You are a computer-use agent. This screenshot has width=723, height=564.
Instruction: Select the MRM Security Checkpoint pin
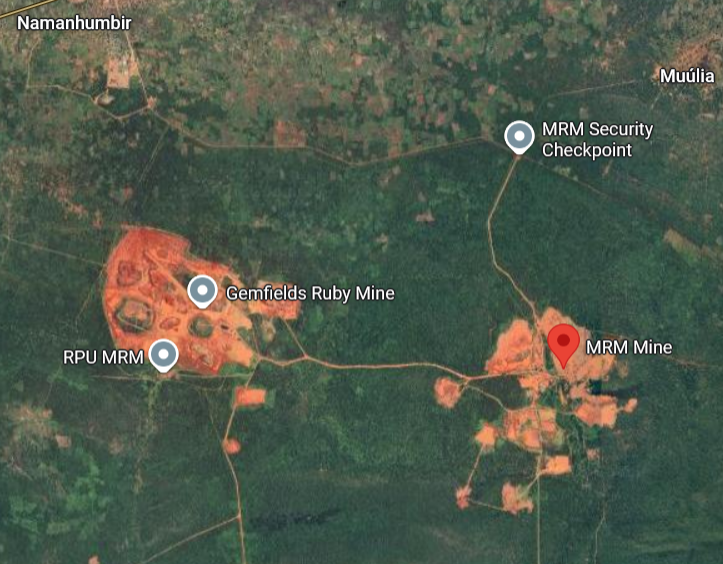pos(518,135)
